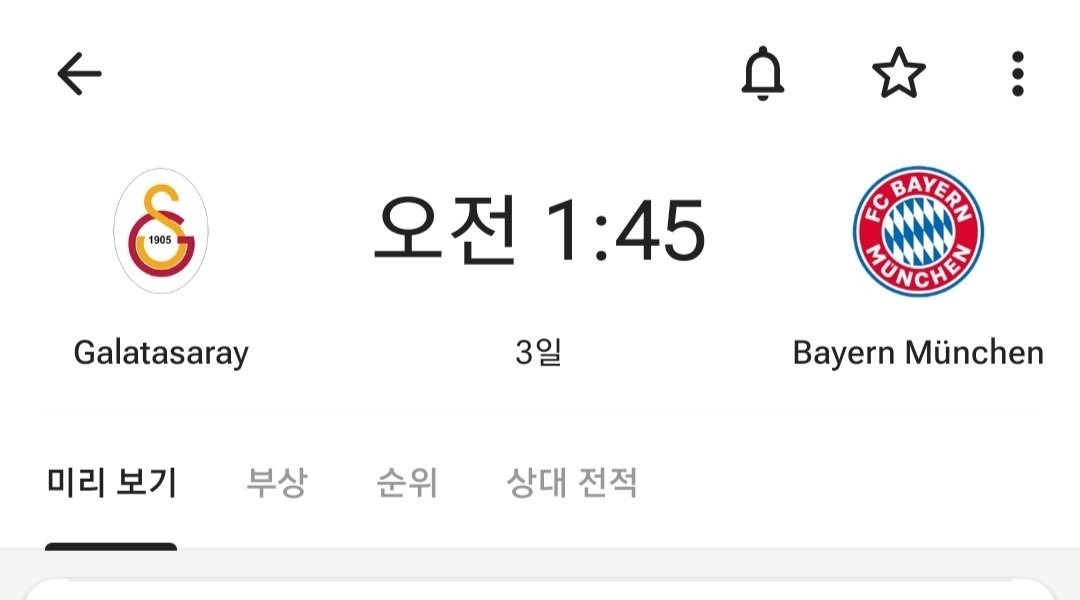The width and height of the screenshot is (1080, 600).
Task: Switch to the 부상 tab
Action: coord(277,483)
